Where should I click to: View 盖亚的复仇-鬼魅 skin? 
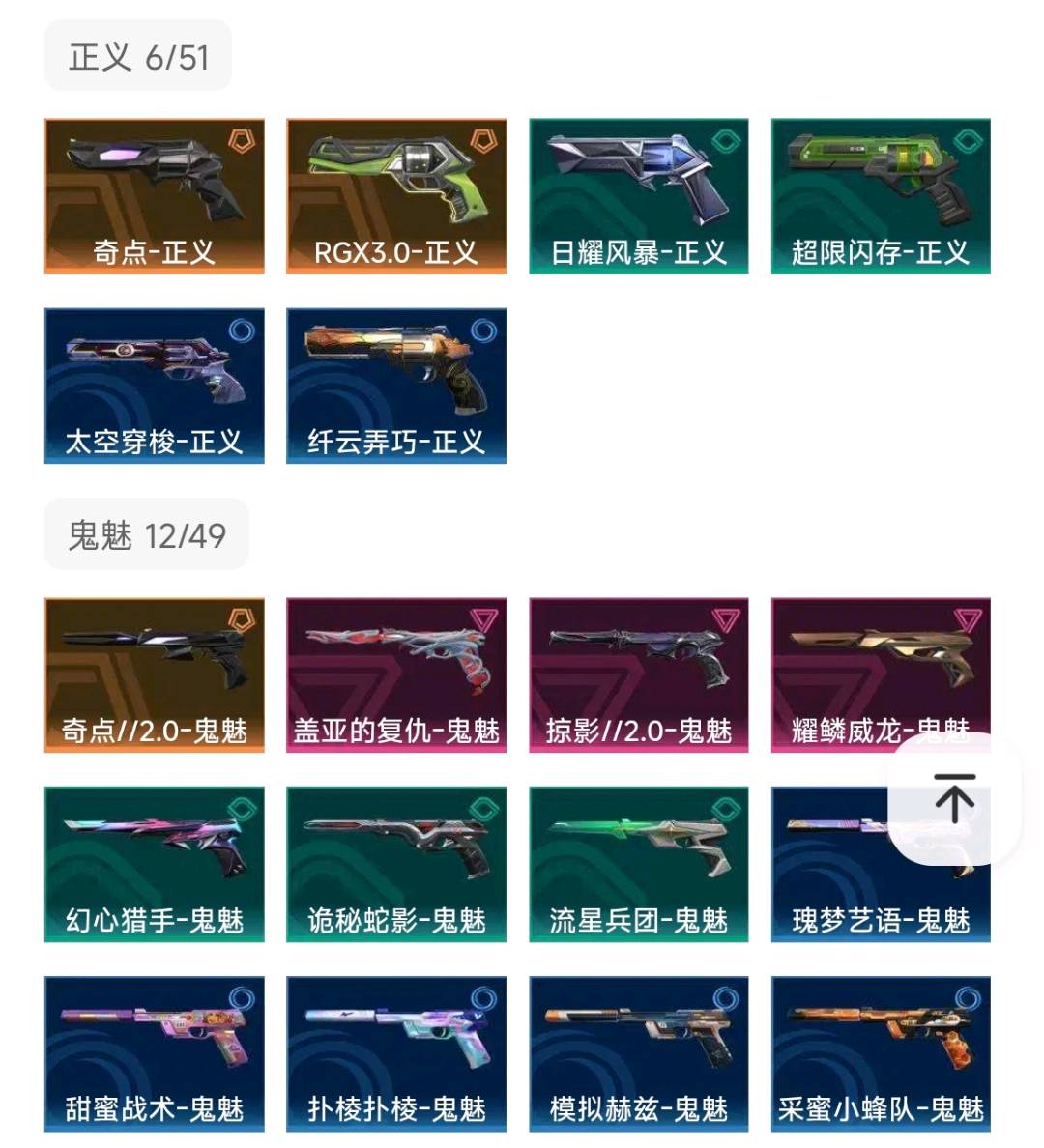click(396, 674)
